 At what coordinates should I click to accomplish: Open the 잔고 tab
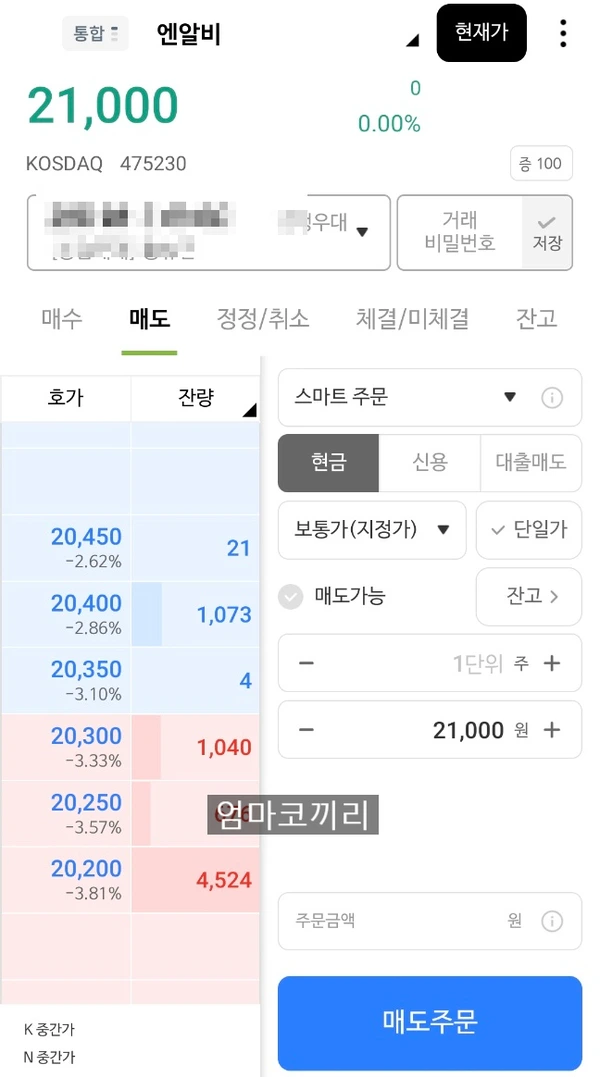pyautogui.click(x=536, y=319)
